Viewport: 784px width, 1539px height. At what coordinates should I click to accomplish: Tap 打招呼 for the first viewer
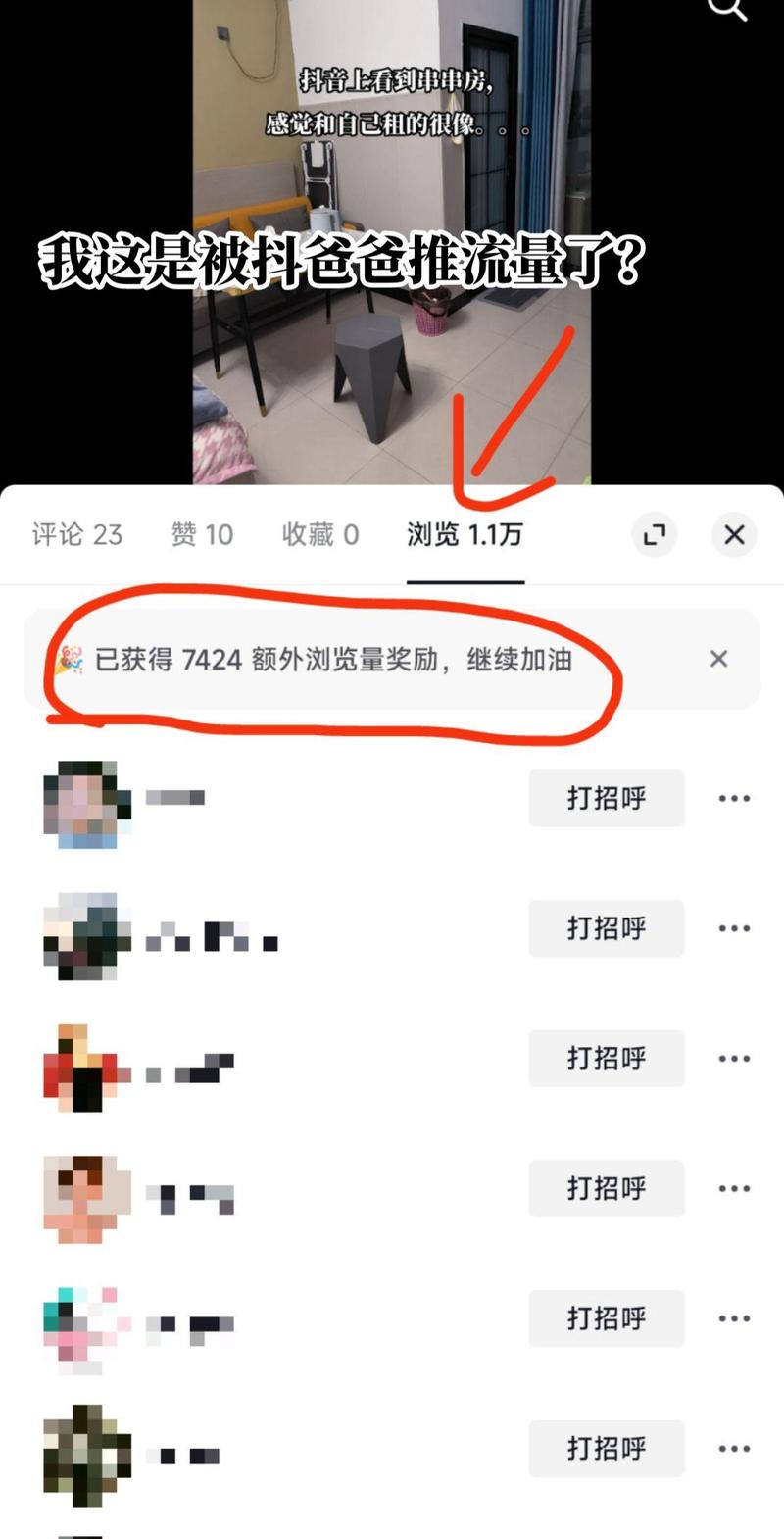606,798
